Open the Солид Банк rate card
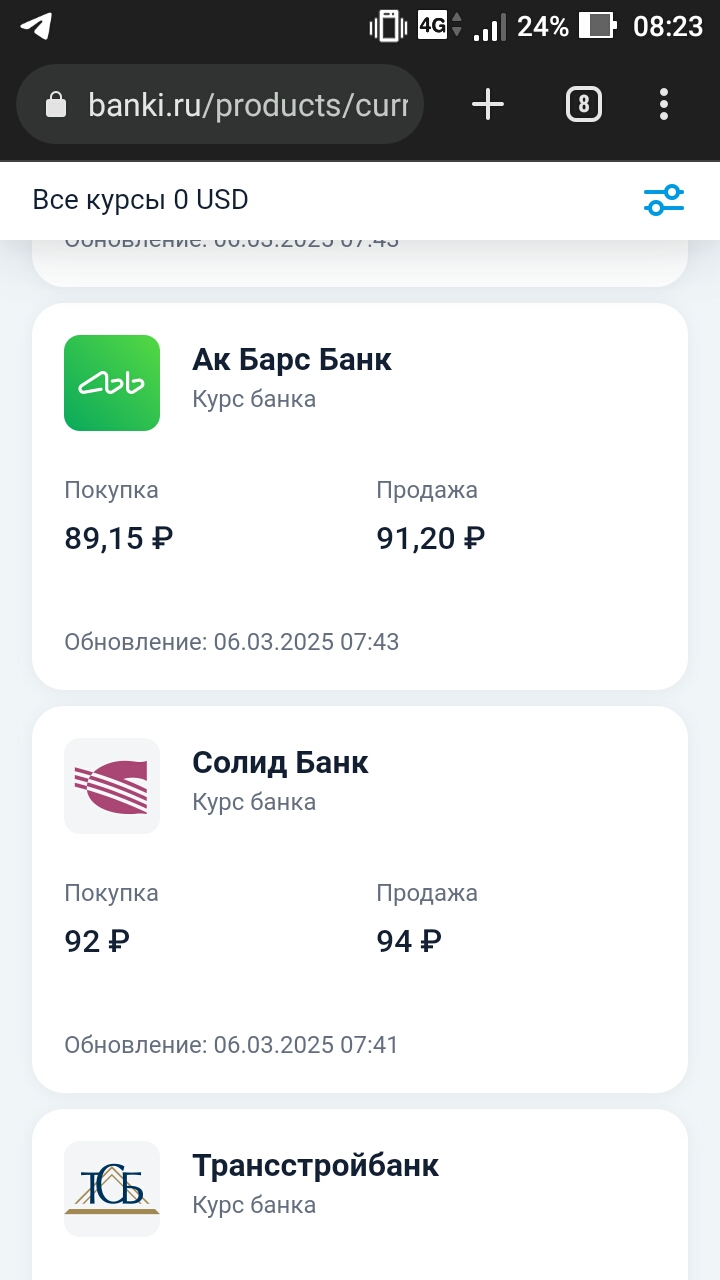This screenshot has width=720, height=1280. tap(360, 899)
